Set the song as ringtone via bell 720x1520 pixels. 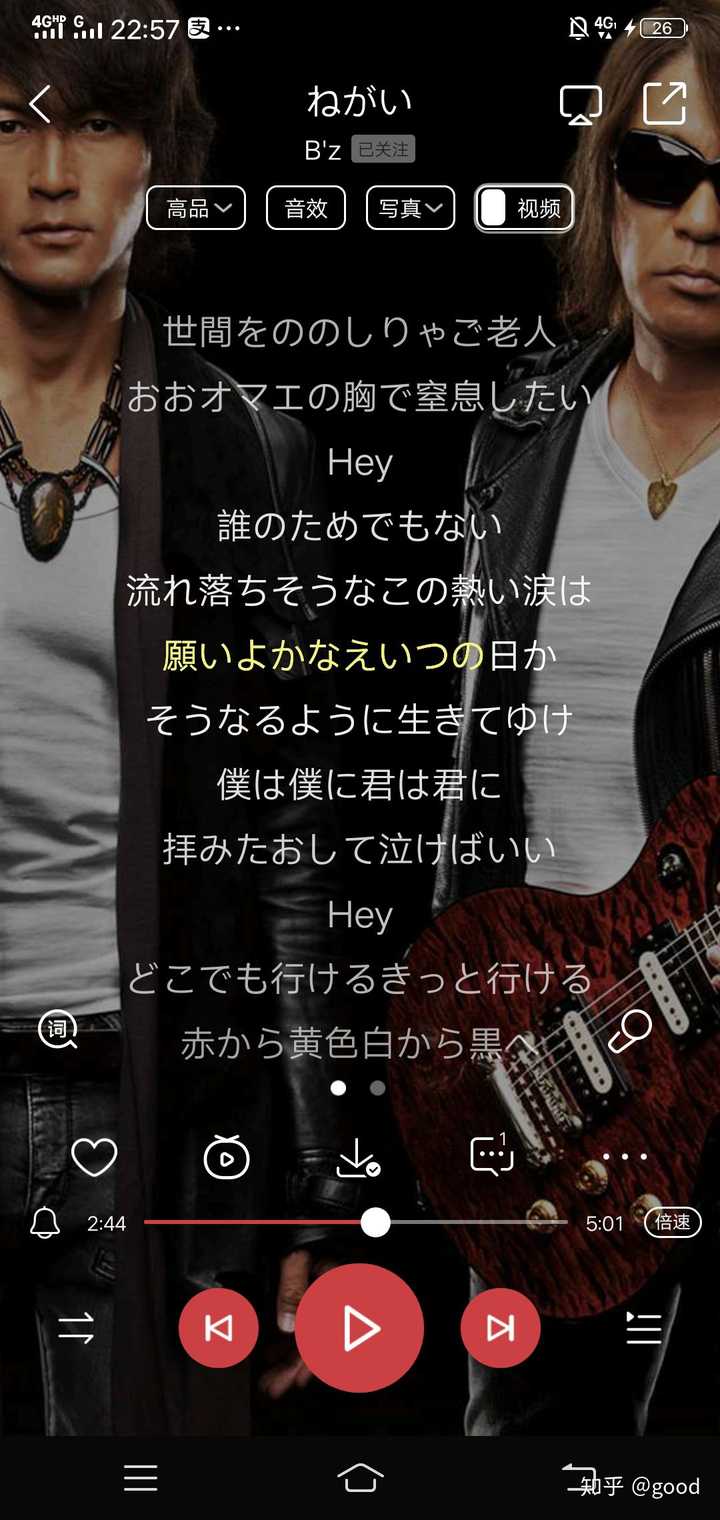[45, 1223]
